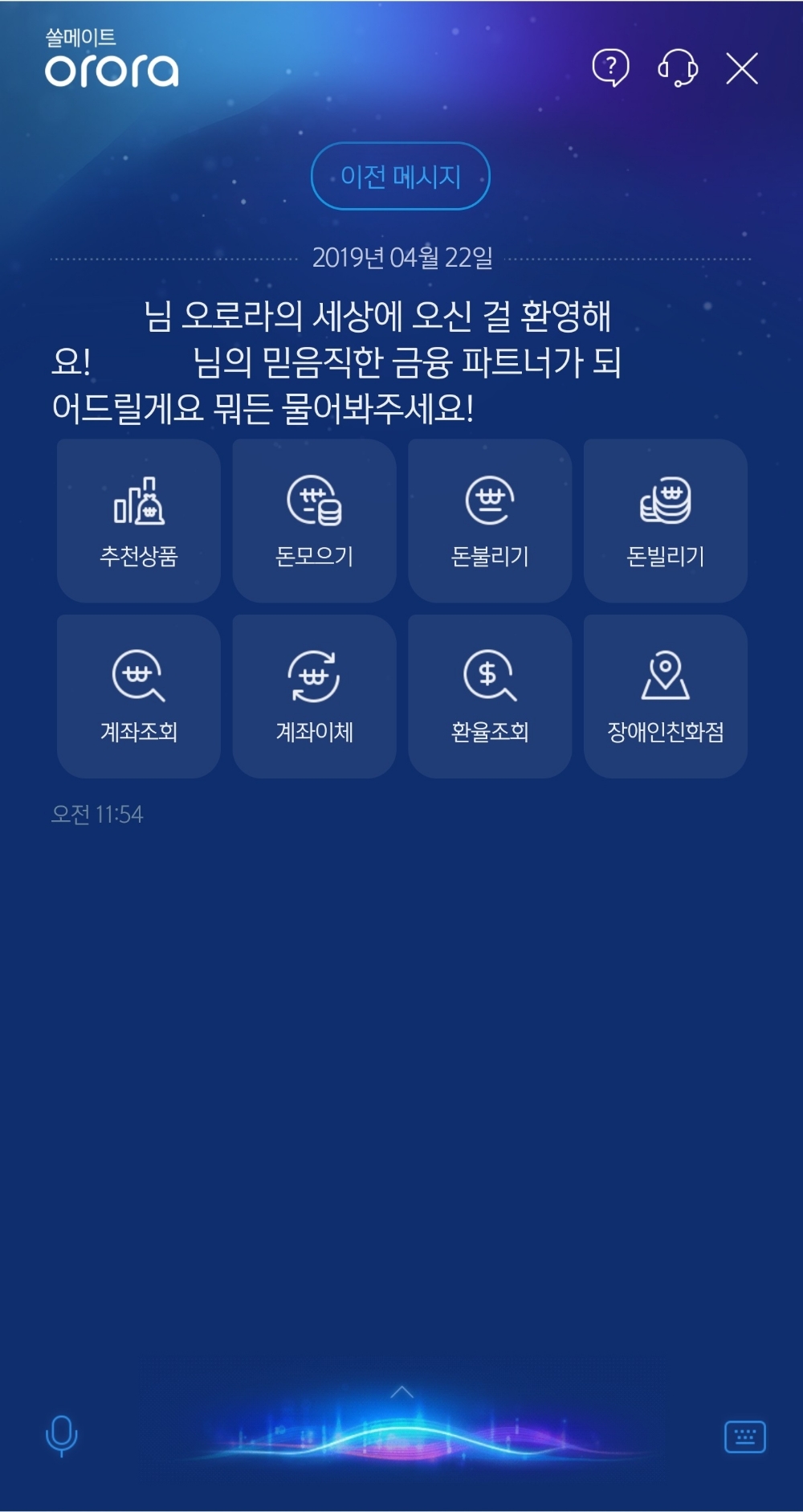803x1512 pixels.
Task: Click the 2019년 04월 22일 date divider
Action: point(401,257)
